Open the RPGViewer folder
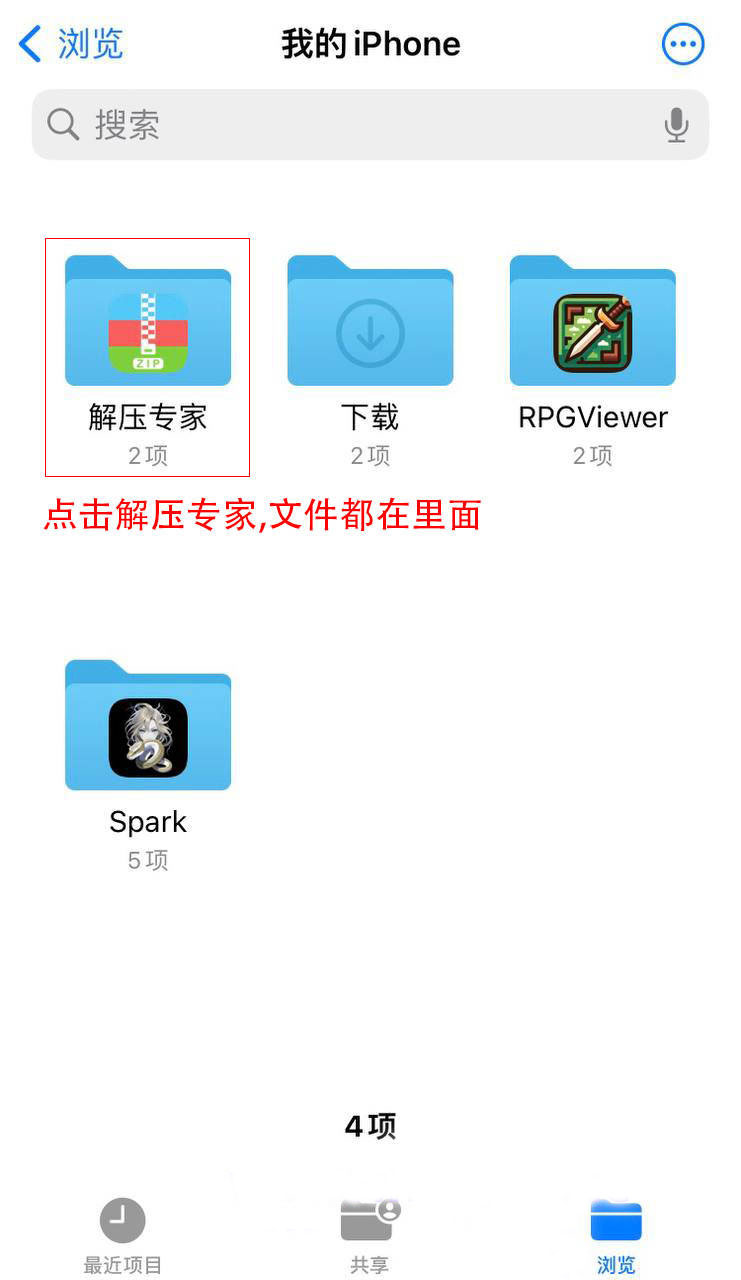Image resolution: width=741 pixels, height=1280 pixels. click(x=592, y=322)
